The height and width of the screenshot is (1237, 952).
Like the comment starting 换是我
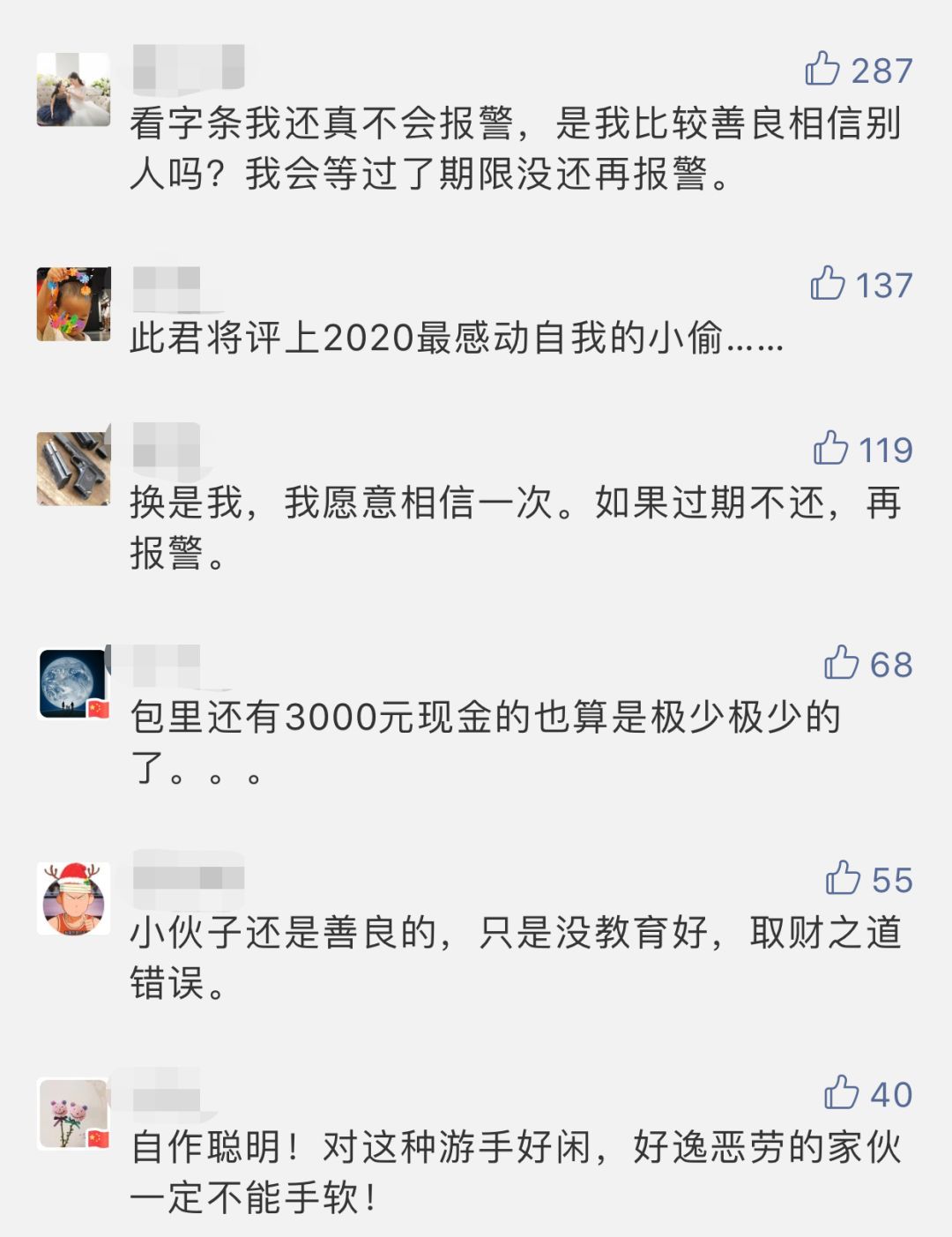(830, 448)
